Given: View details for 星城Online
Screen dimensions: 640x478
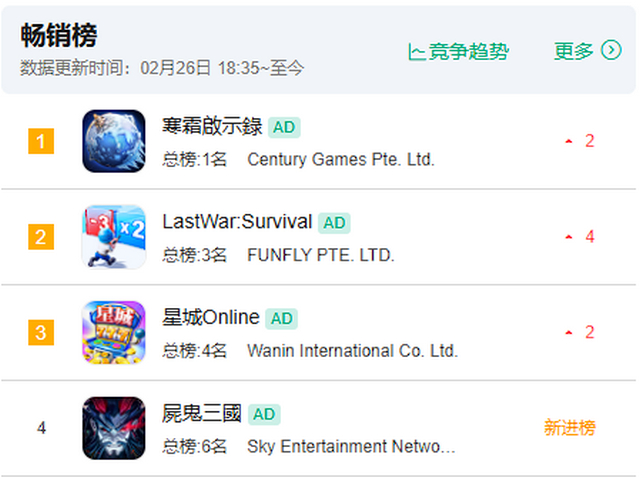Looking at the screenshot, I should coord(211,317).
